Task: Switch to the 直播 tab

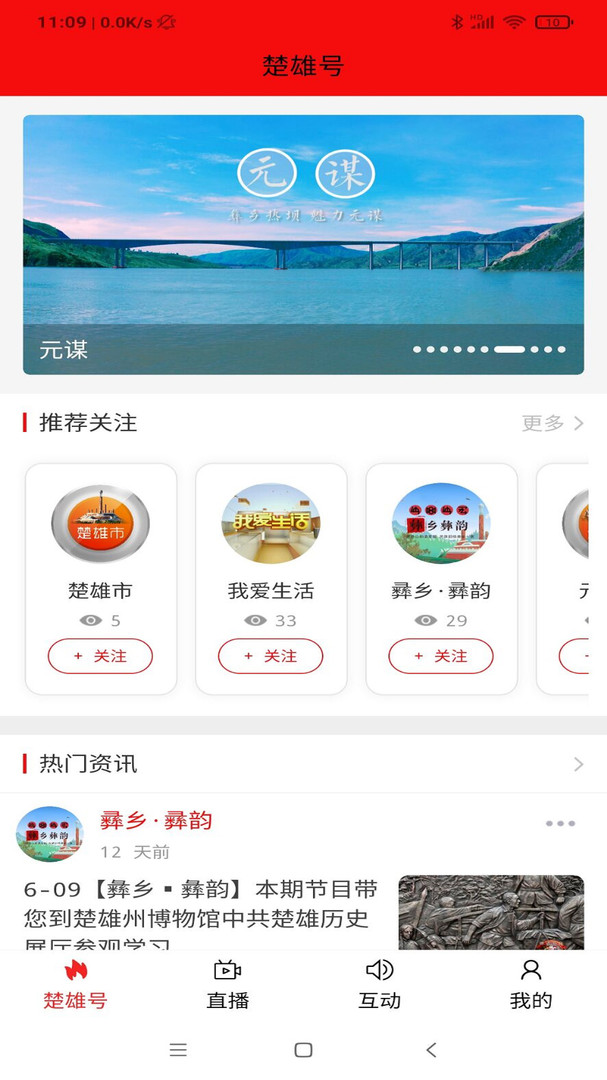Action: pos(227,985)
